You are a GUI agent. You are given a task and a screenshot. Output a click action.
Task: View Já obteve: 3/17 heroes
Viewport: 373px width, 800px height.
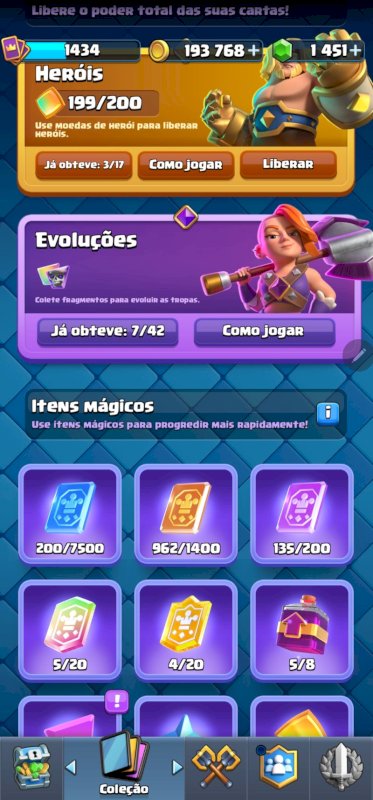click(84, 165)
